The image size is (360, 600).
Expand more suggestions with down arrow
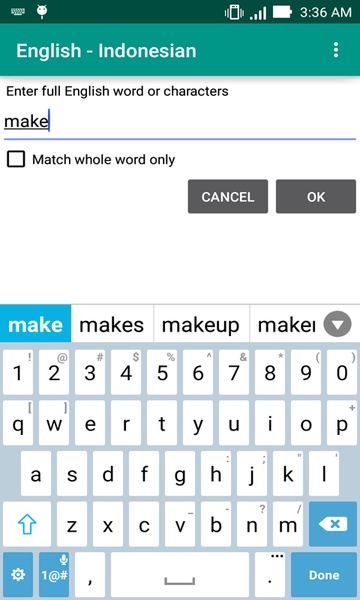pyautogui.click(x=337, y=324)
